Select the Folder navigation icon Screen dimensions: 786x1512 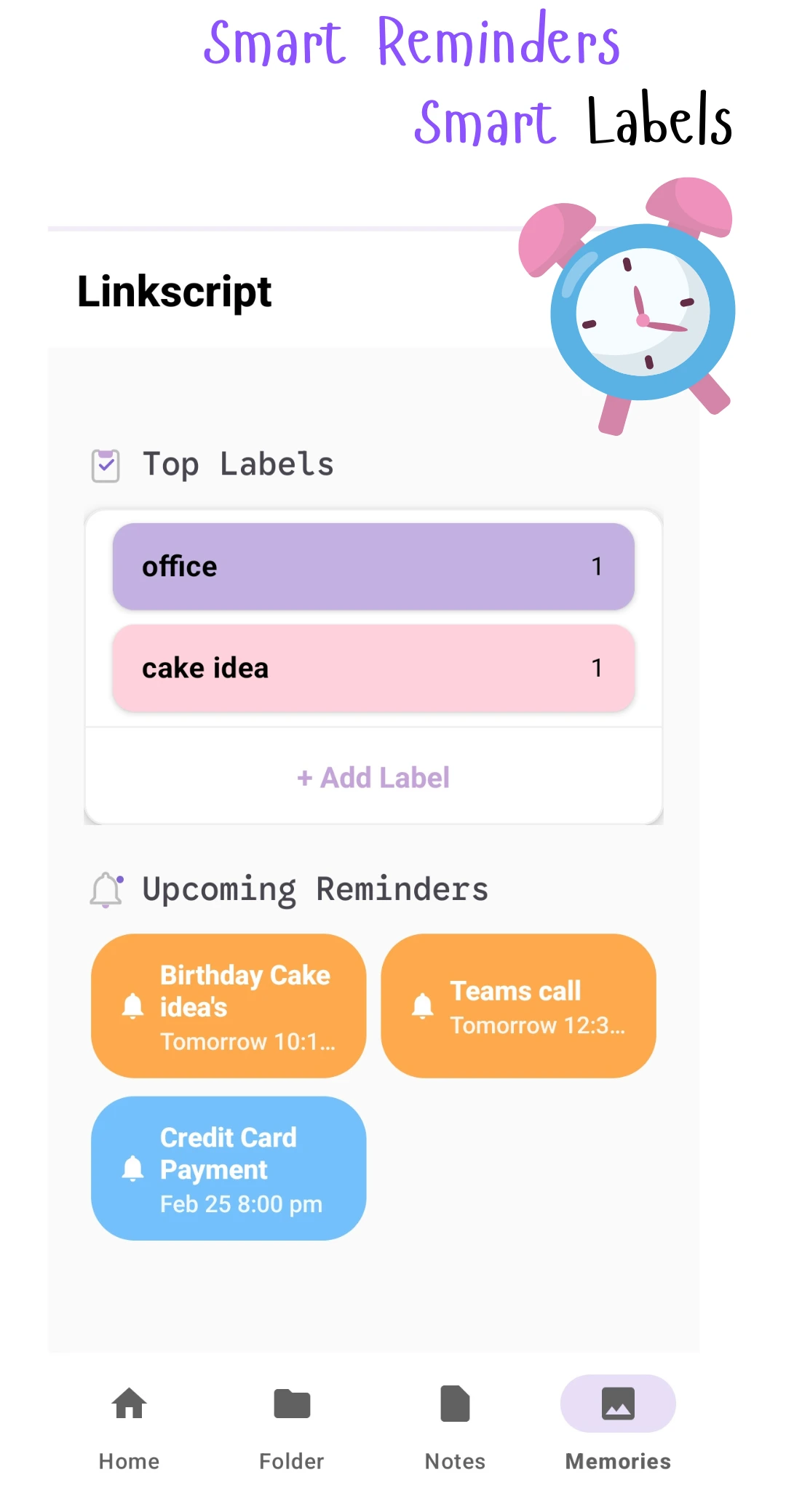(x=290, y=1403)
